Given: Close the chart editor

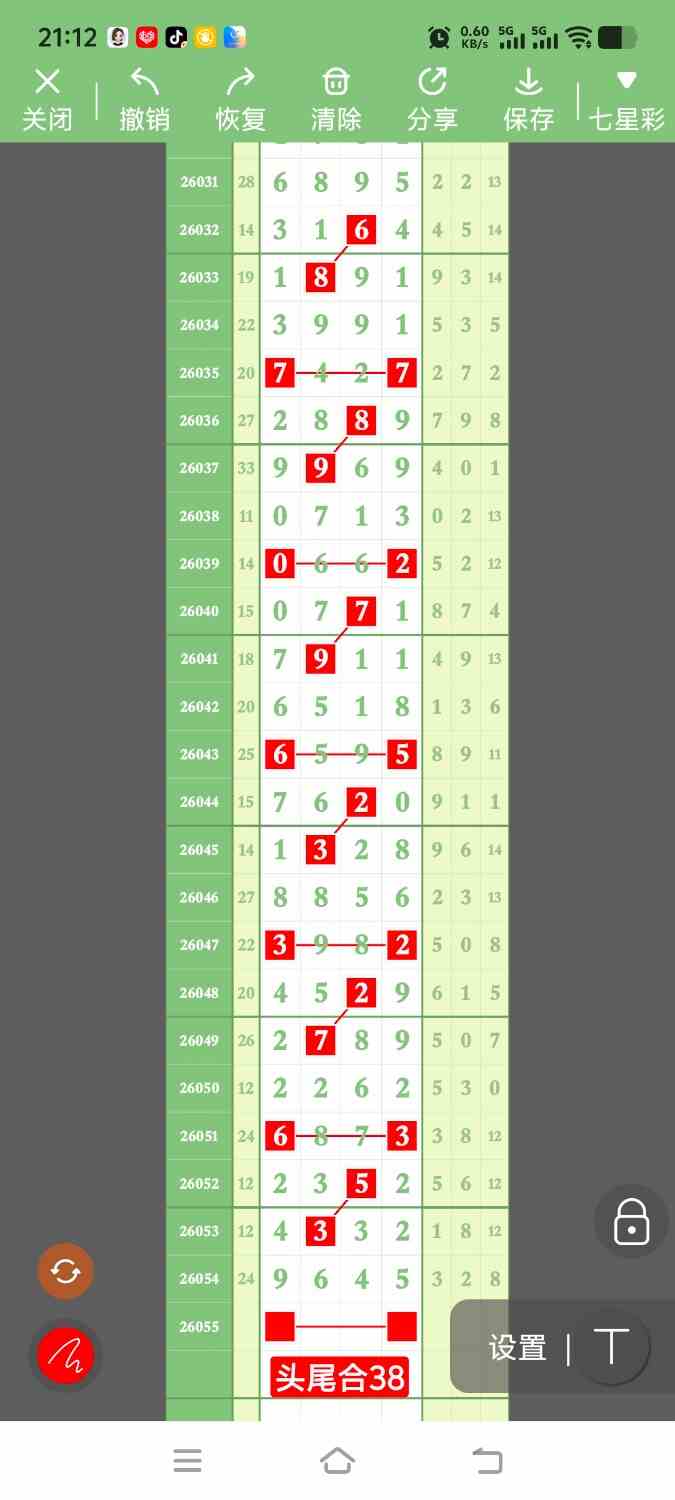Looking at the screenshot, I should point(47,100).
